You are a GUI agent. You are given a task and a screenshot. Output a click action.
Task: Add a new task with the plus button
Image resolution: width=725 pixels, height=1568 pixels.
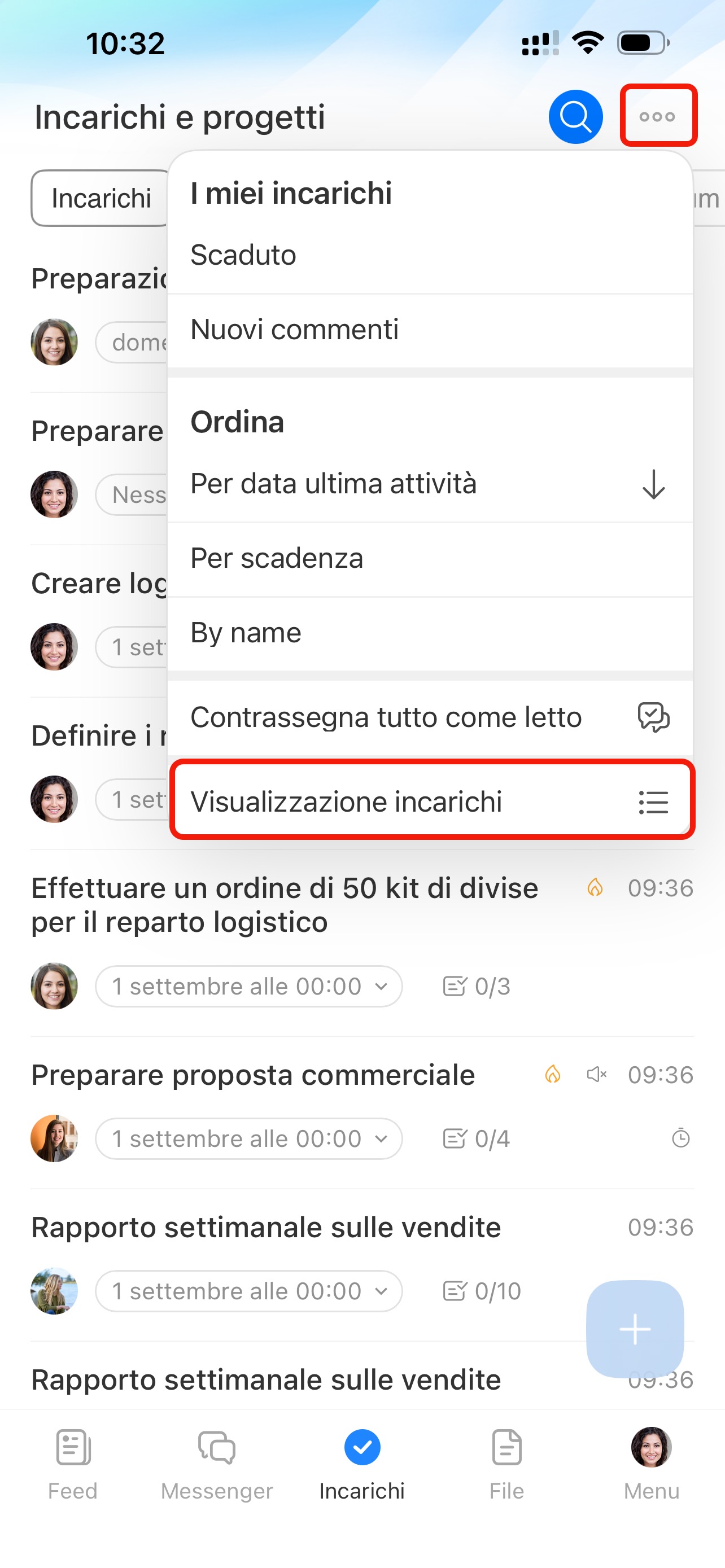pos(635,1329)
